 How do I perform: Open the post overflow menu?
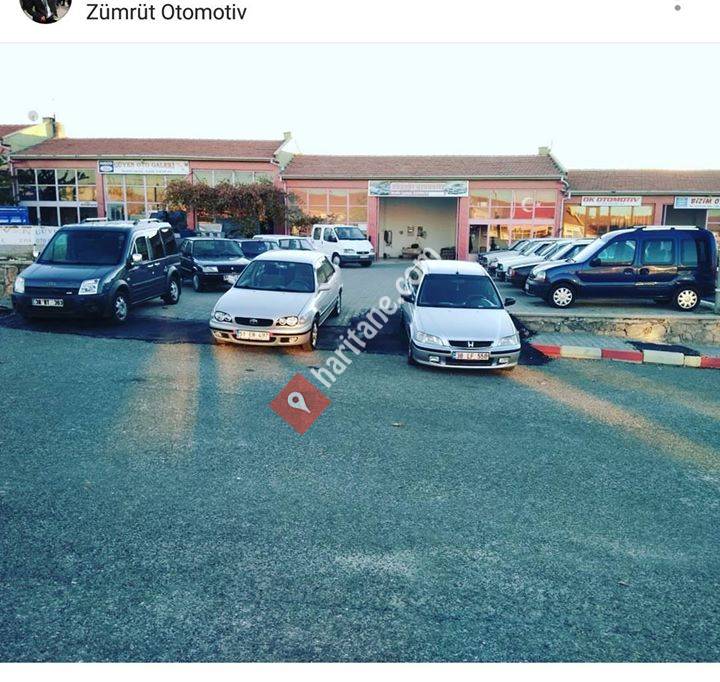click(x=677, y=8)
